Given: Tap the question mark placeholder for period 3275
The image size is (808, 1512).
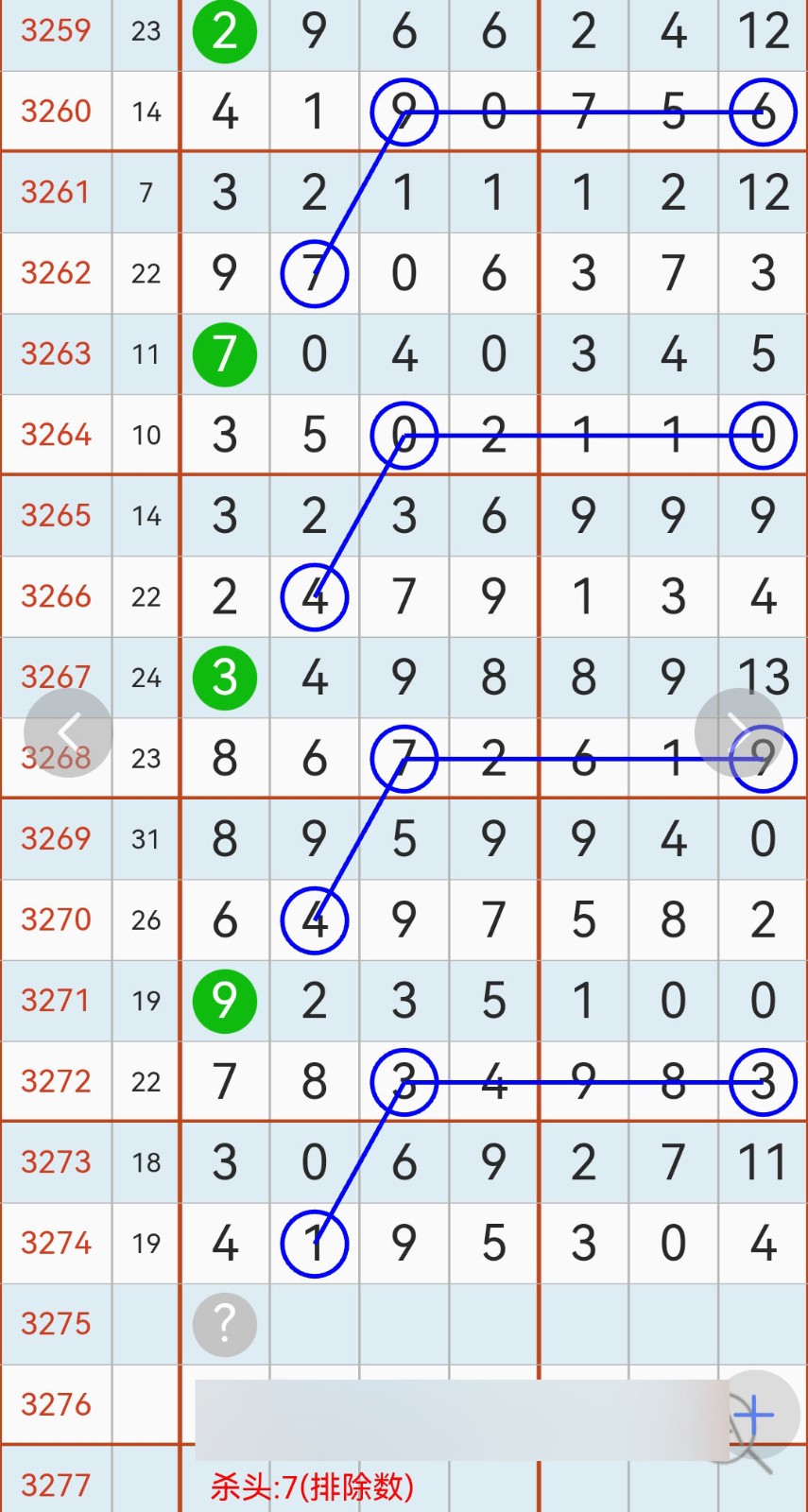Looking at the screenshot, I should tap(224, 1325).
